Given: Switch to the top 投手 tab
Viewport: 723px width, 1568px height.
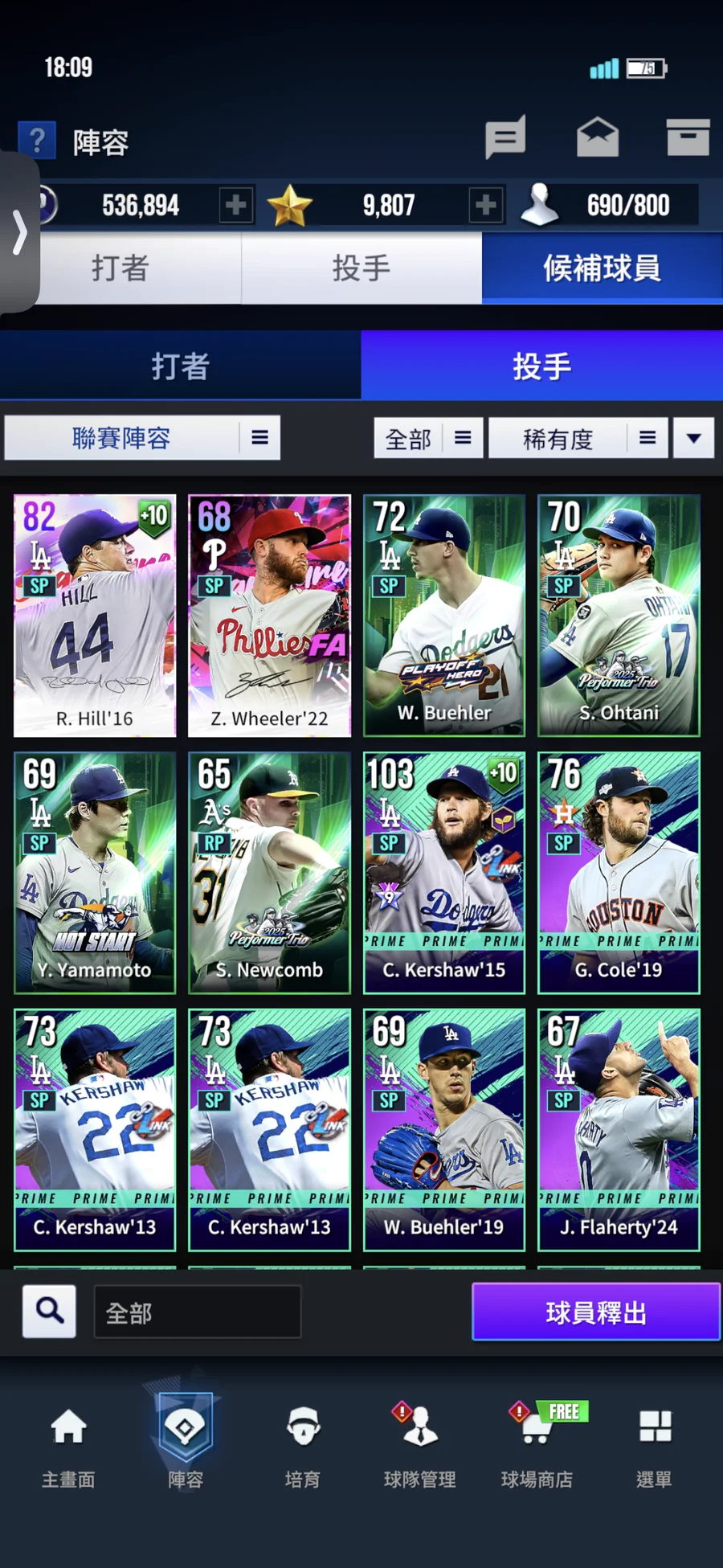Looking at the screenshot, I should click(x=361, y=268).
